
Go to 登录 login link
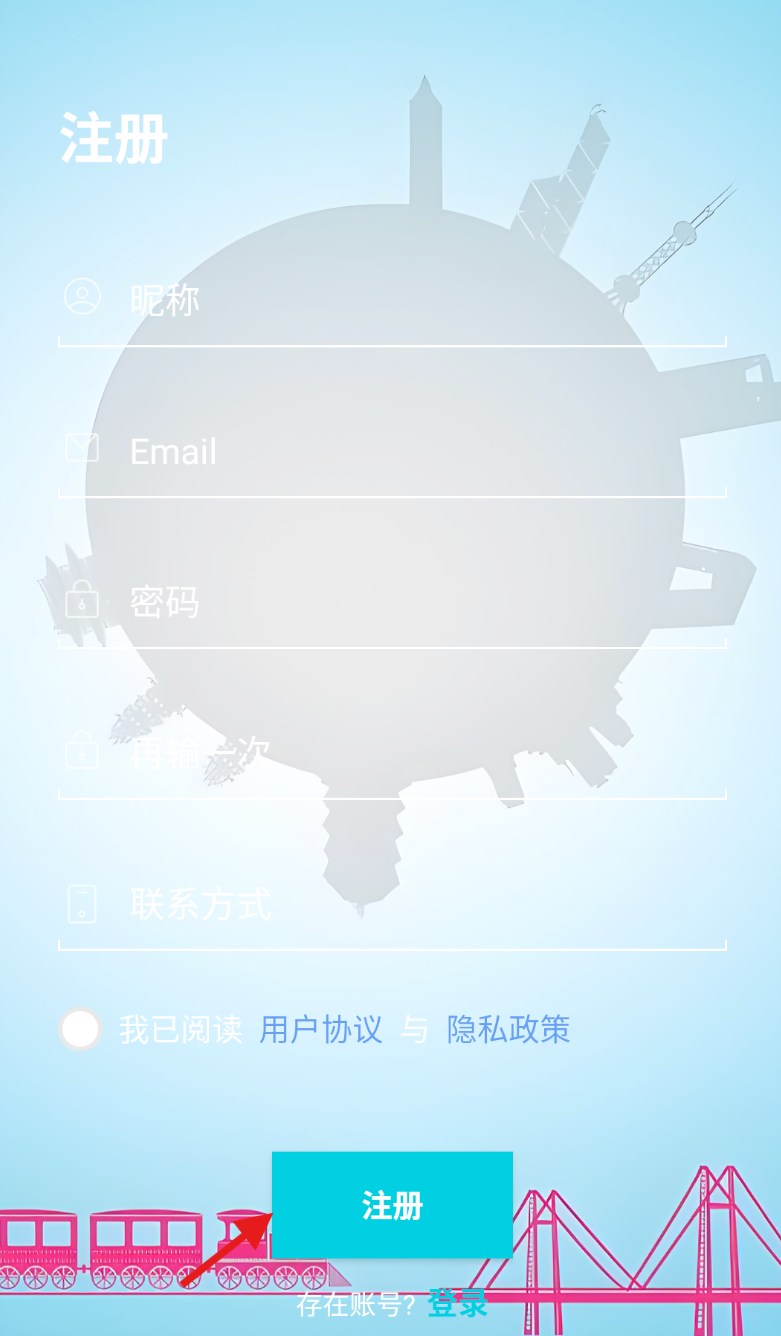(457, 1303)
